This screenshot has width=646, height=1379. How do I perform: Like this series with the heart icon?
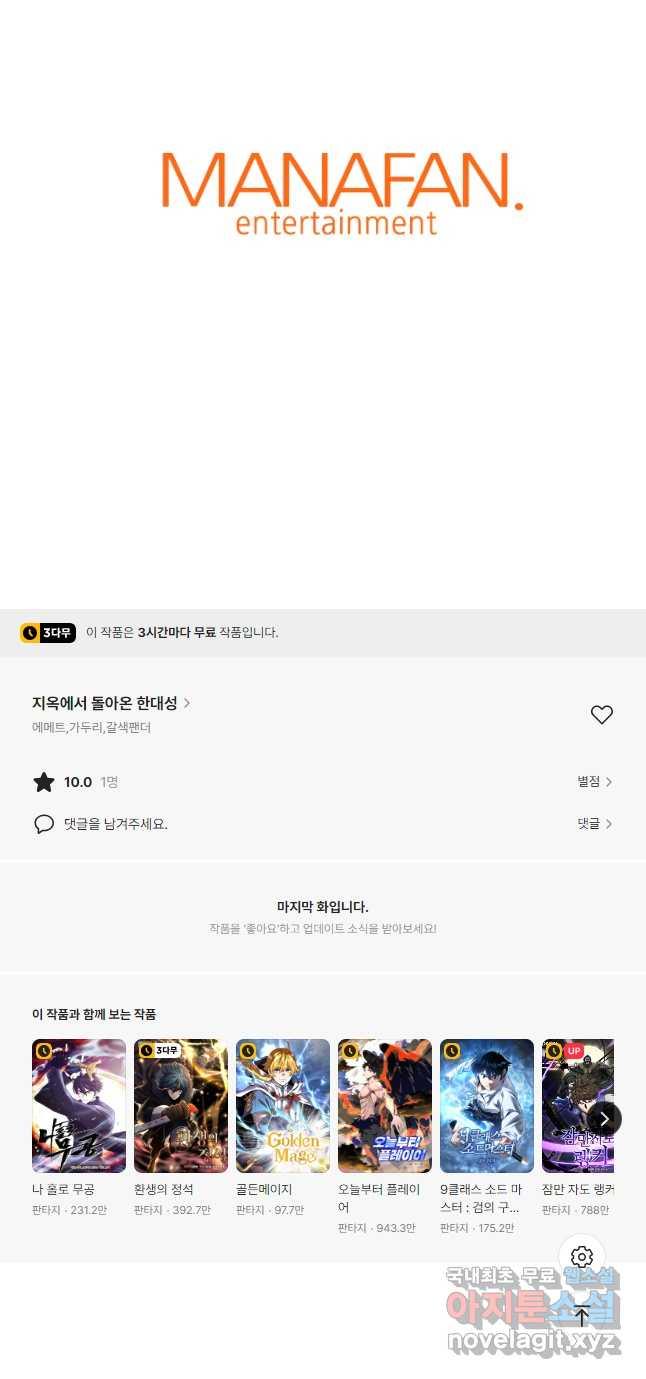(x=601, y=715)
